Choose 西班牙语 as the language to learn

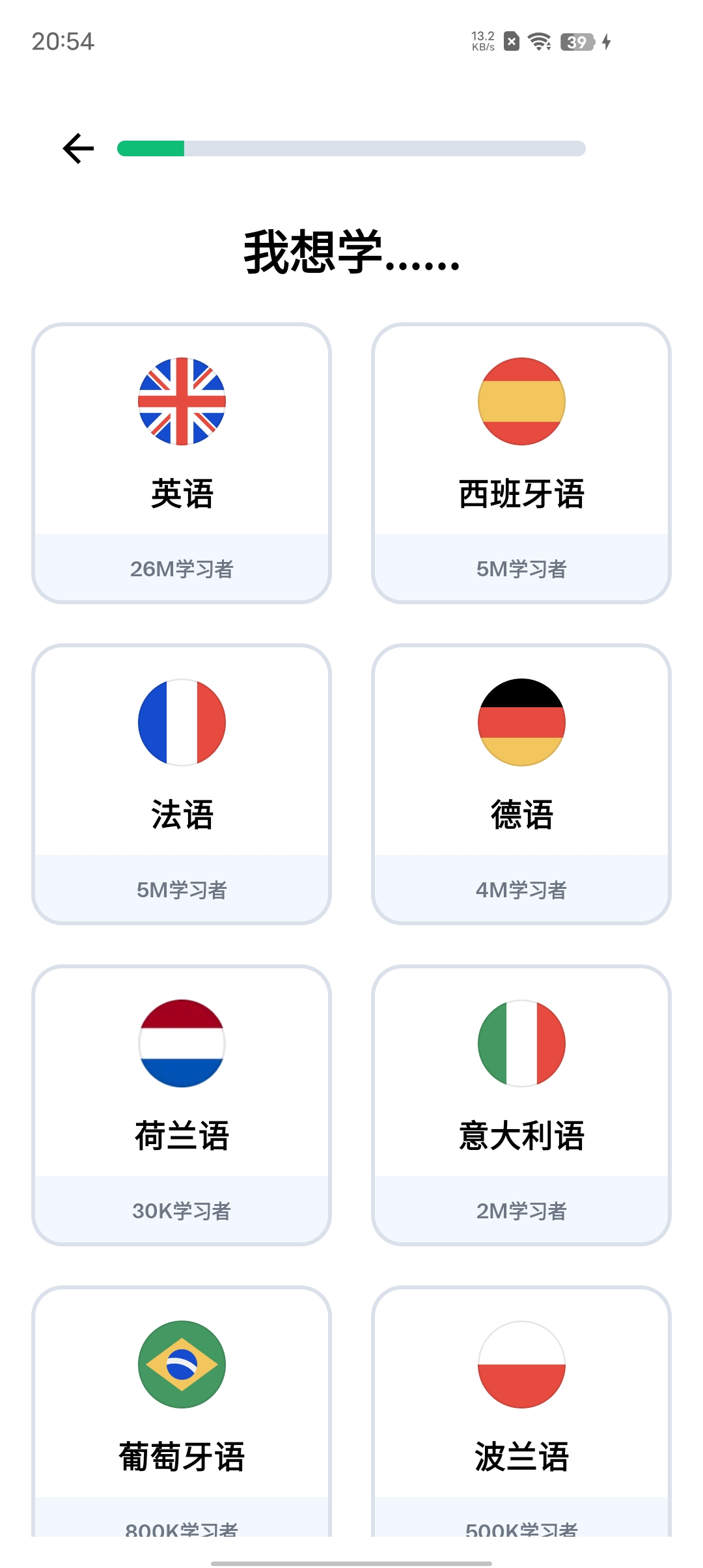click(521, 463)
